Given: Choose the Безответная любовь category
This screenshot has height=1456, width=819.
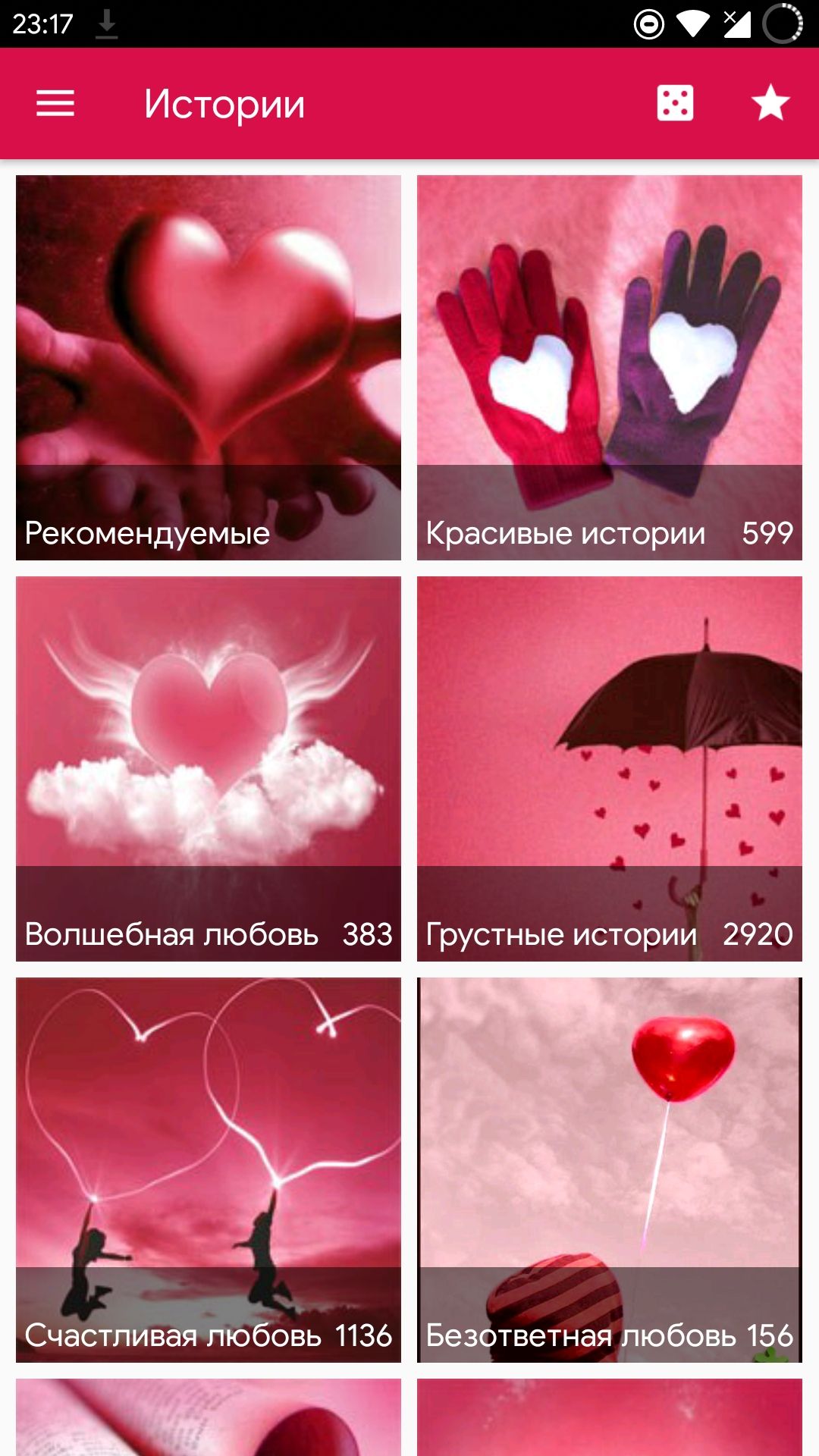Looking at the screenshot, I should (x=609, y=1169).
